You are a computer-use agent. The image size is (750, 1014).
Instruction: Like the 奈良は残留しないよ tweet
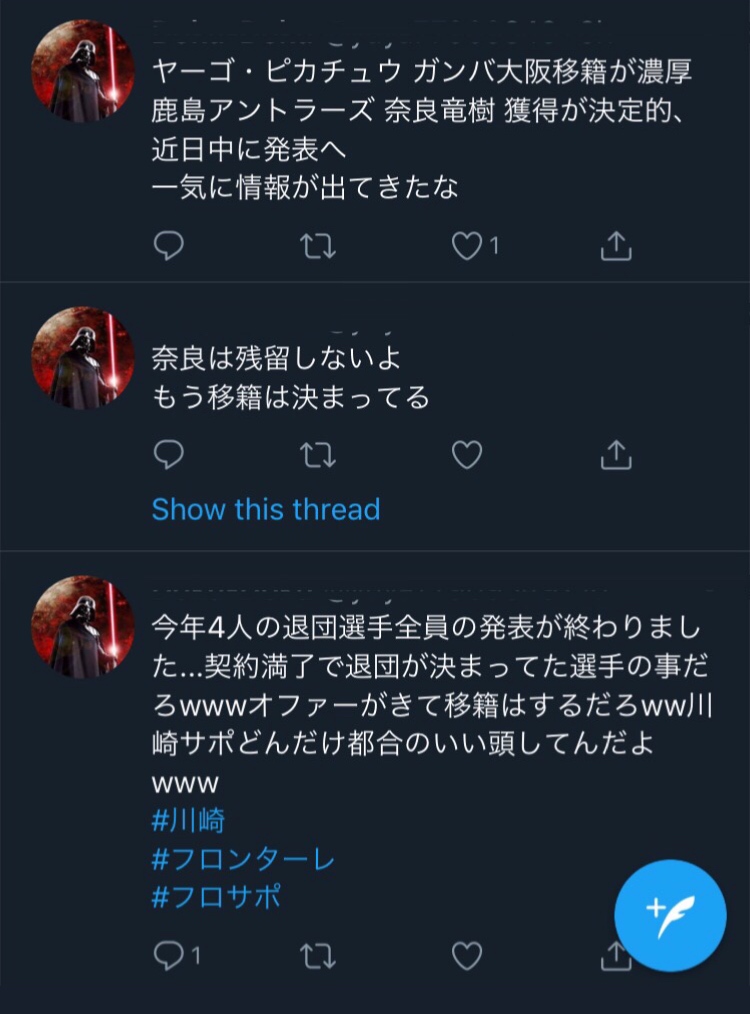[467, 456]
